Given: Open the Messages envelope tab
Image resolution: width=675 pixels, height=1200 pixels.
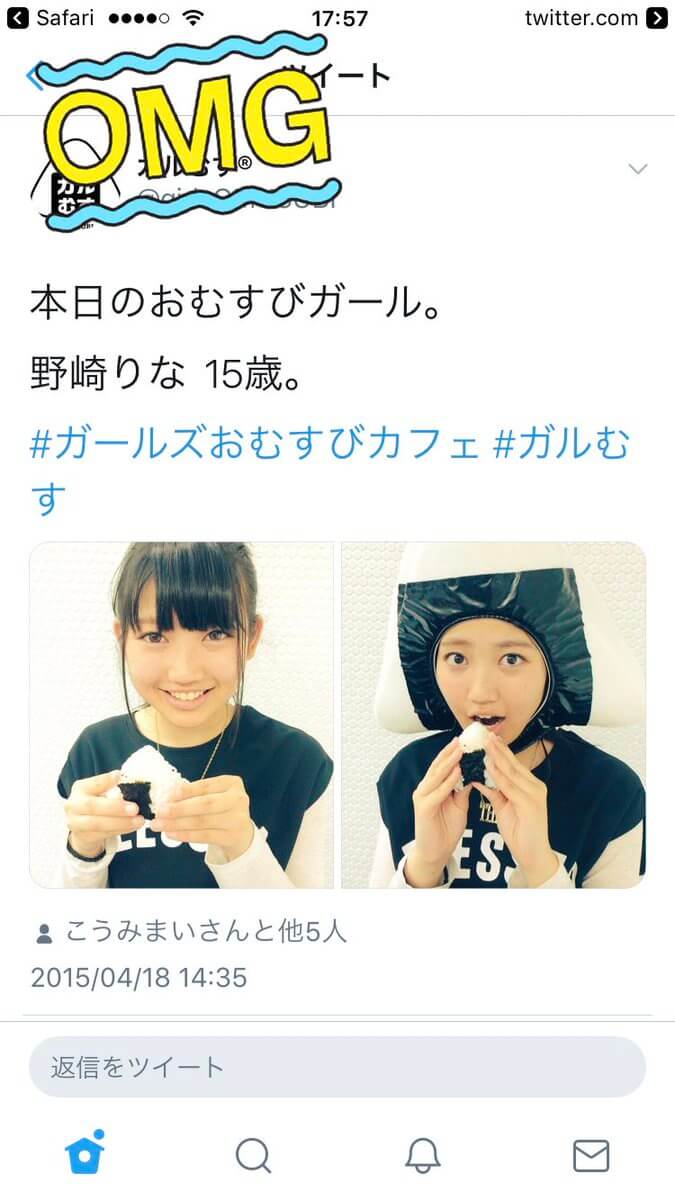Looking at the screenshot, I should click(x=591, y=1156).
